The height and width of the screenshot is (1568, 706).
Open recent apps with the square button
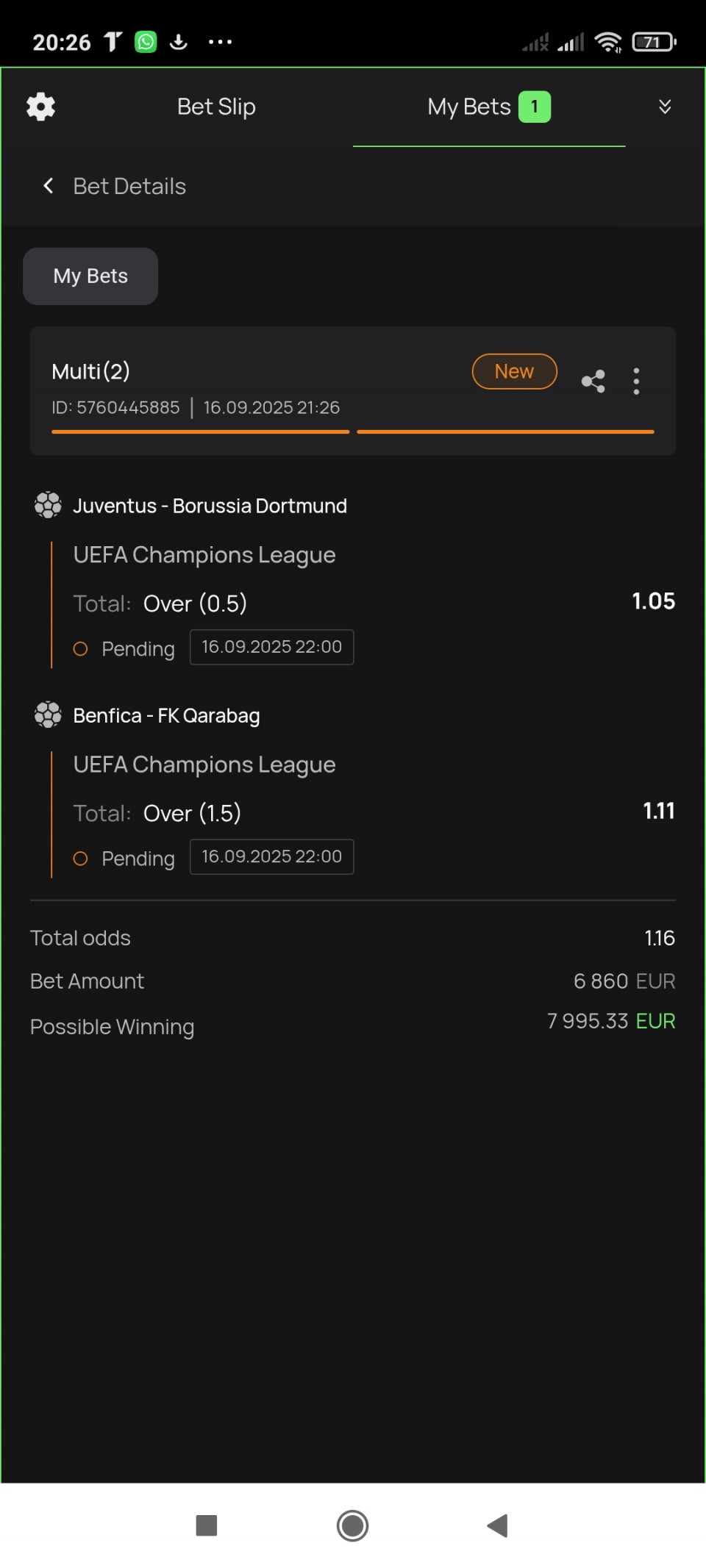(x=207, y=1525)
